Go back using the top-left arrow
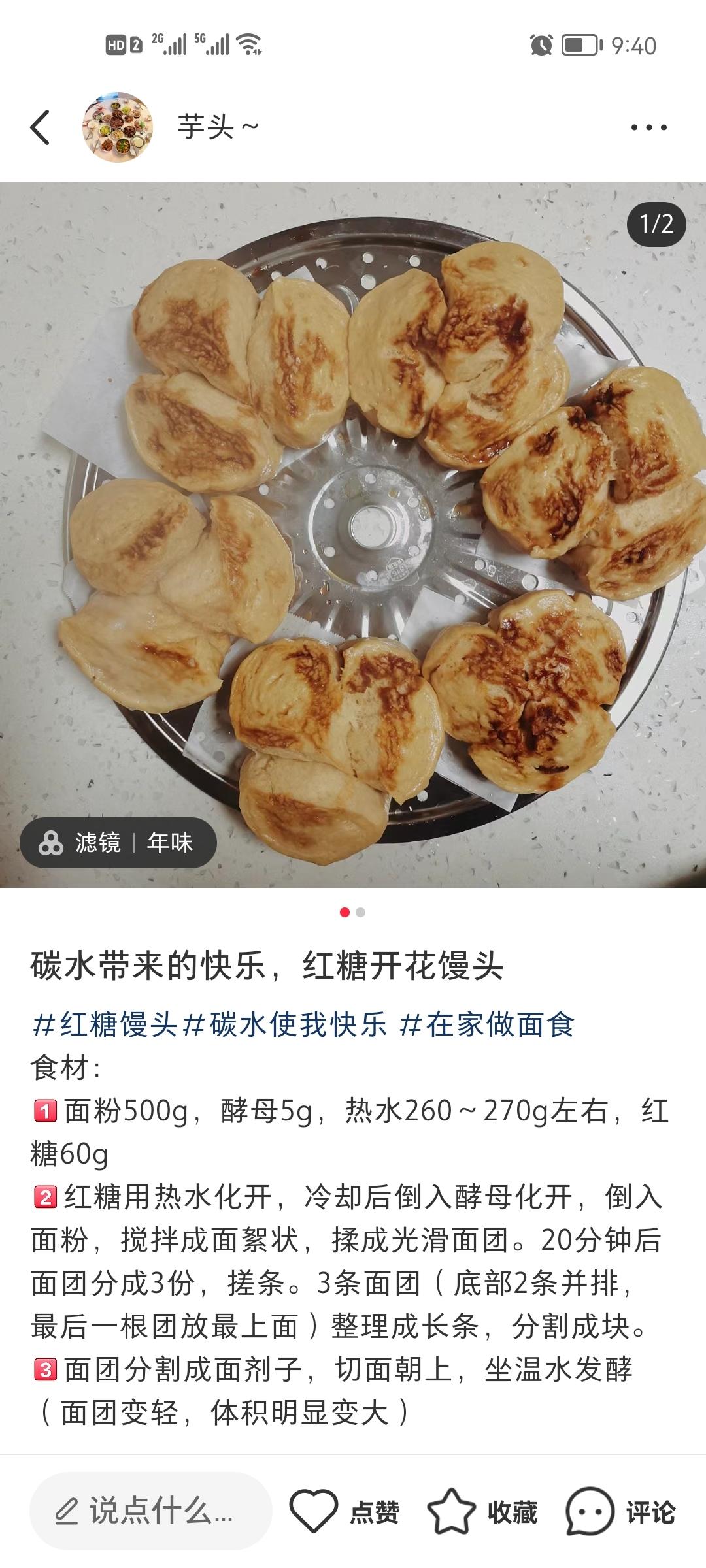Viewport: 706px width, 1568px height. coord(41,127)
